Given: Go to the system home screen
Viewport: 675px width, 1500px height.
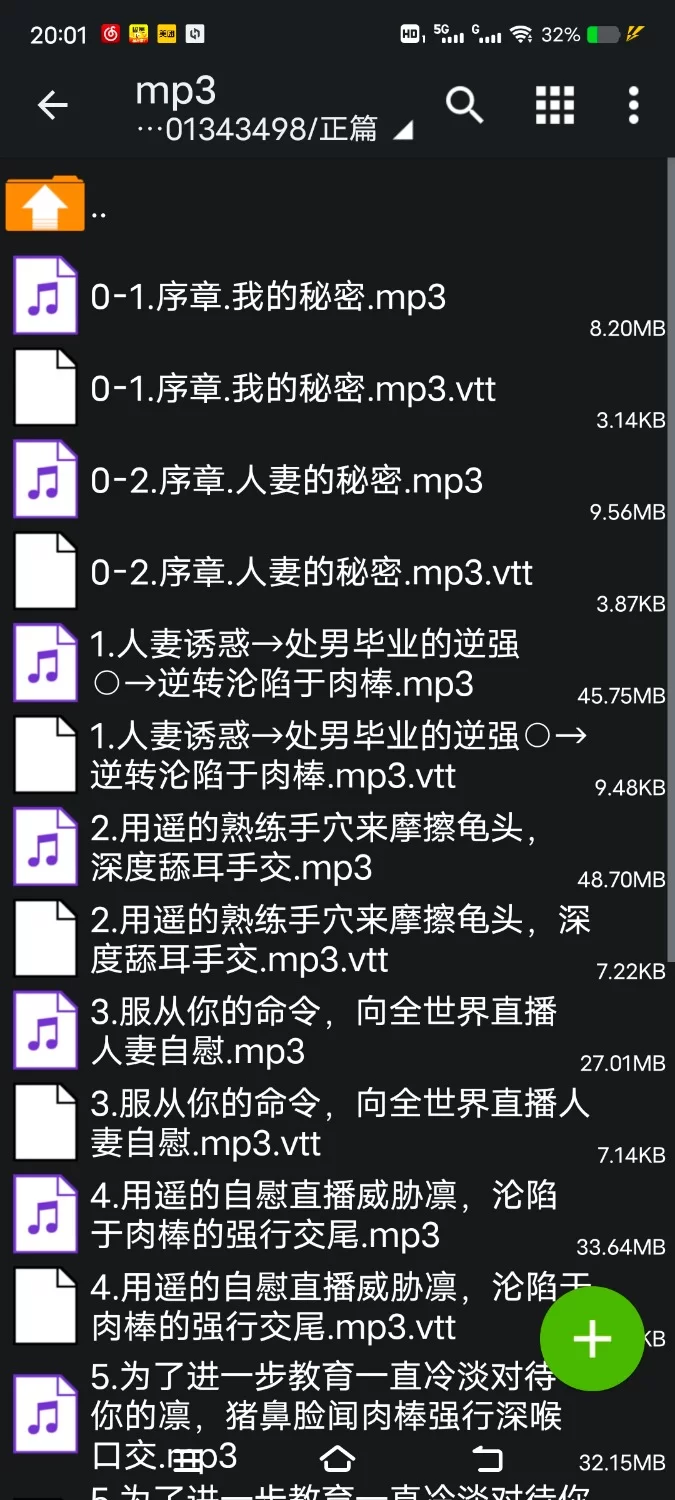Looking at the screenshot, I should pos(338,1459).
